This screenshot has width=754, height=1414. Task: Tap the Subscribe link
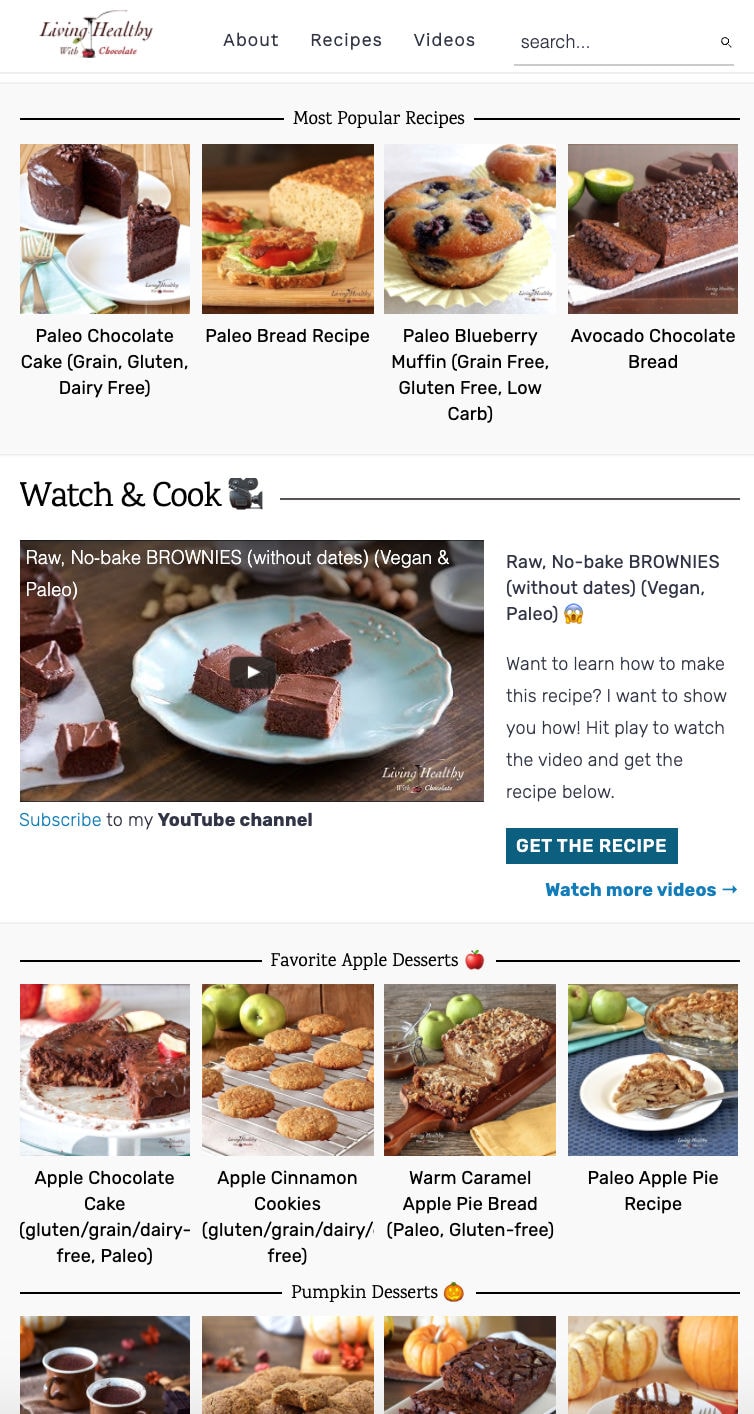(x=60, y=820)
